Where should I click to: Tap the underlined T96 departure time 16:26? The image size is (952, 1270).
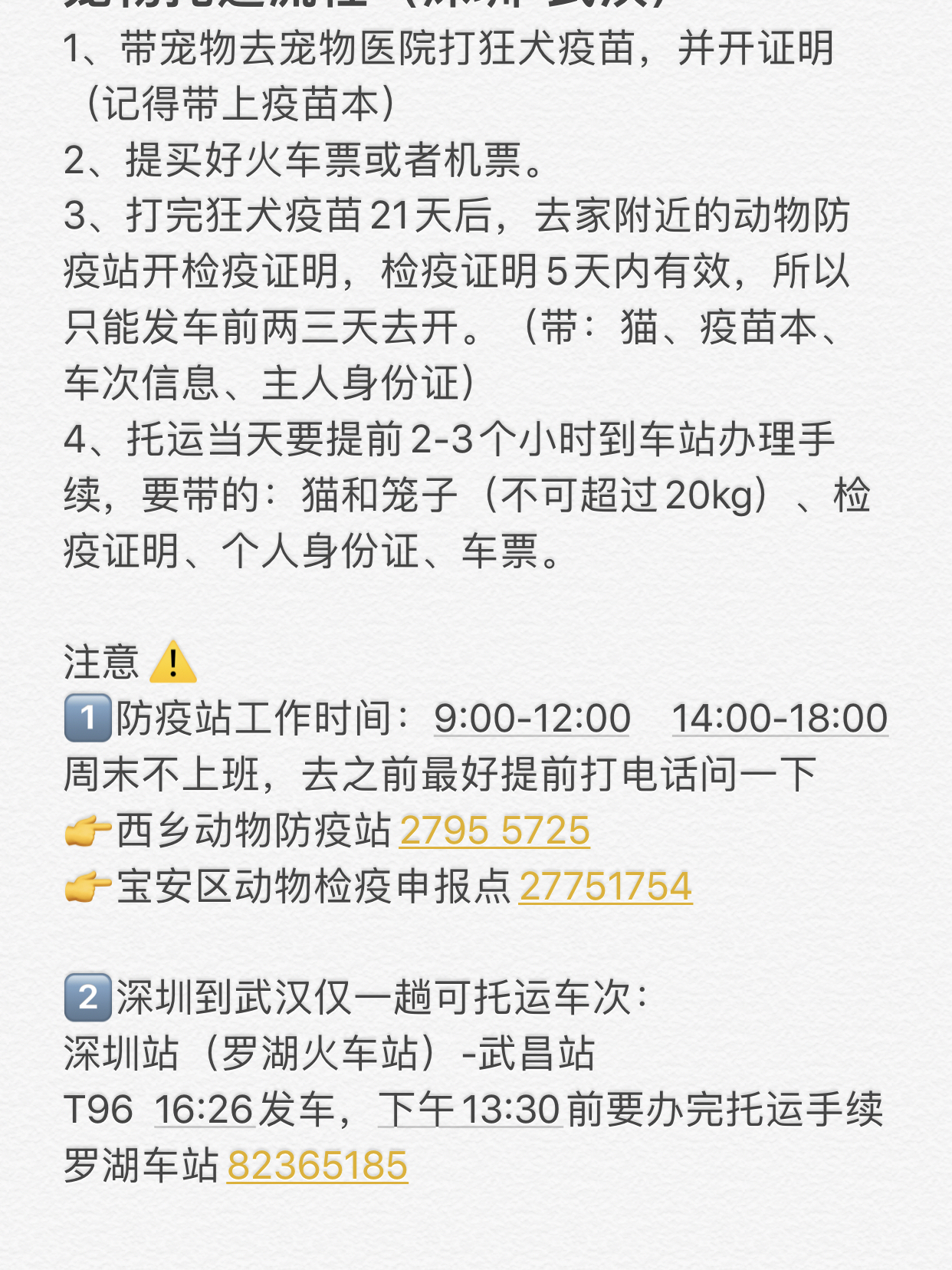(x=205, y=1110)
